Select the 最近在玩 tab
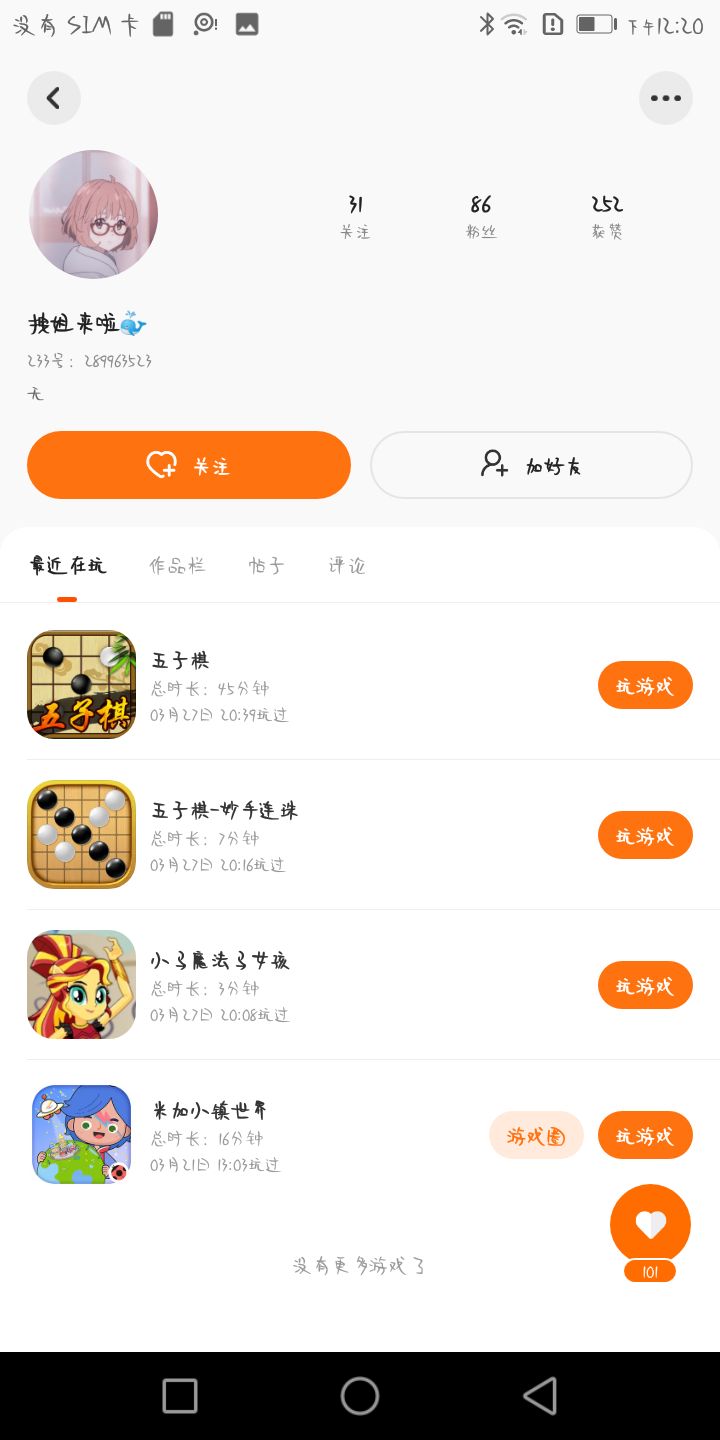 click(67, 565)
